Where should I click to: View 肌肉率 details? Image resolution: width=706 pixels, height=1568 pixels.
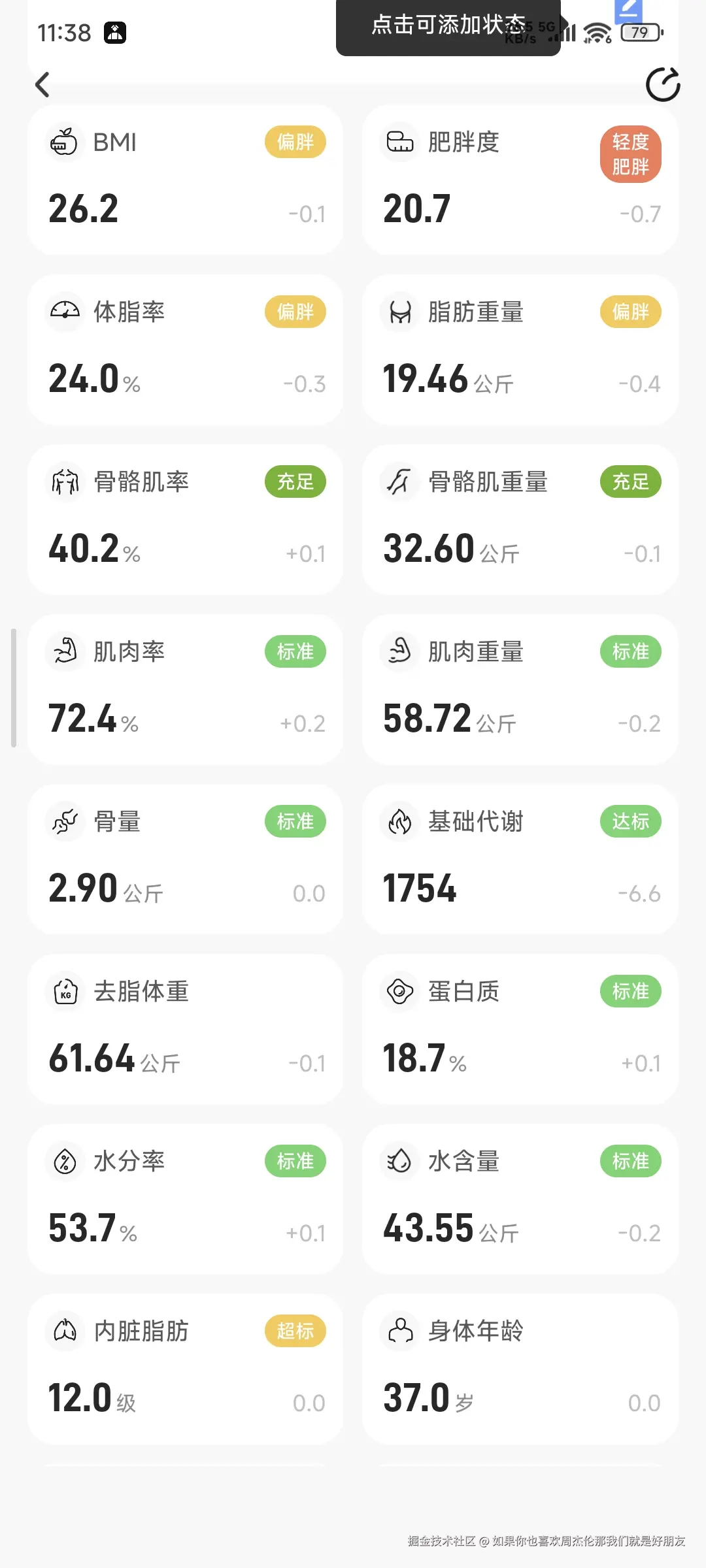pos(185,689)
